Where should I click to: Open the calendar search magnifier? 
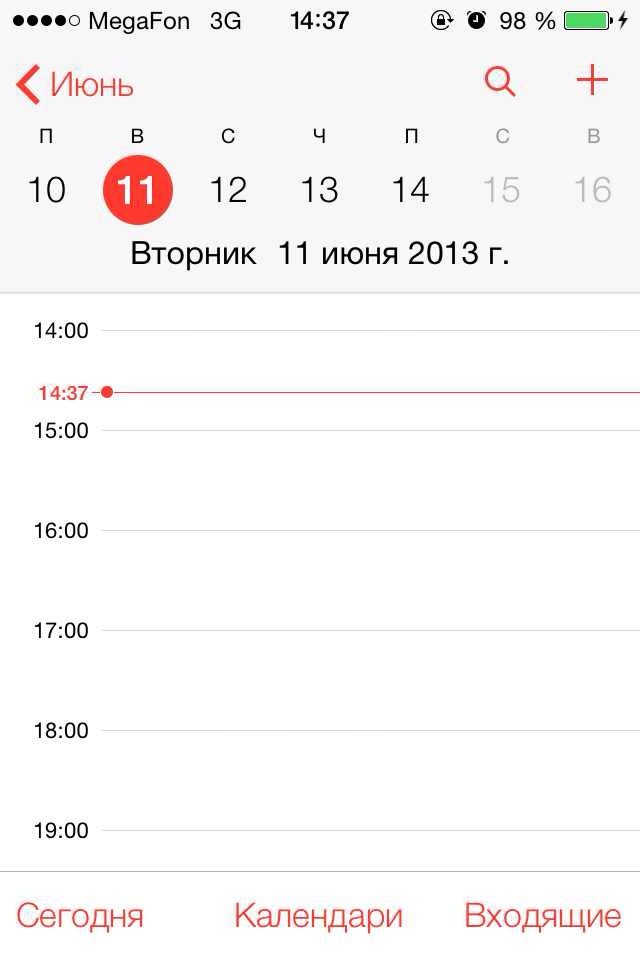[x=500, y=81]
